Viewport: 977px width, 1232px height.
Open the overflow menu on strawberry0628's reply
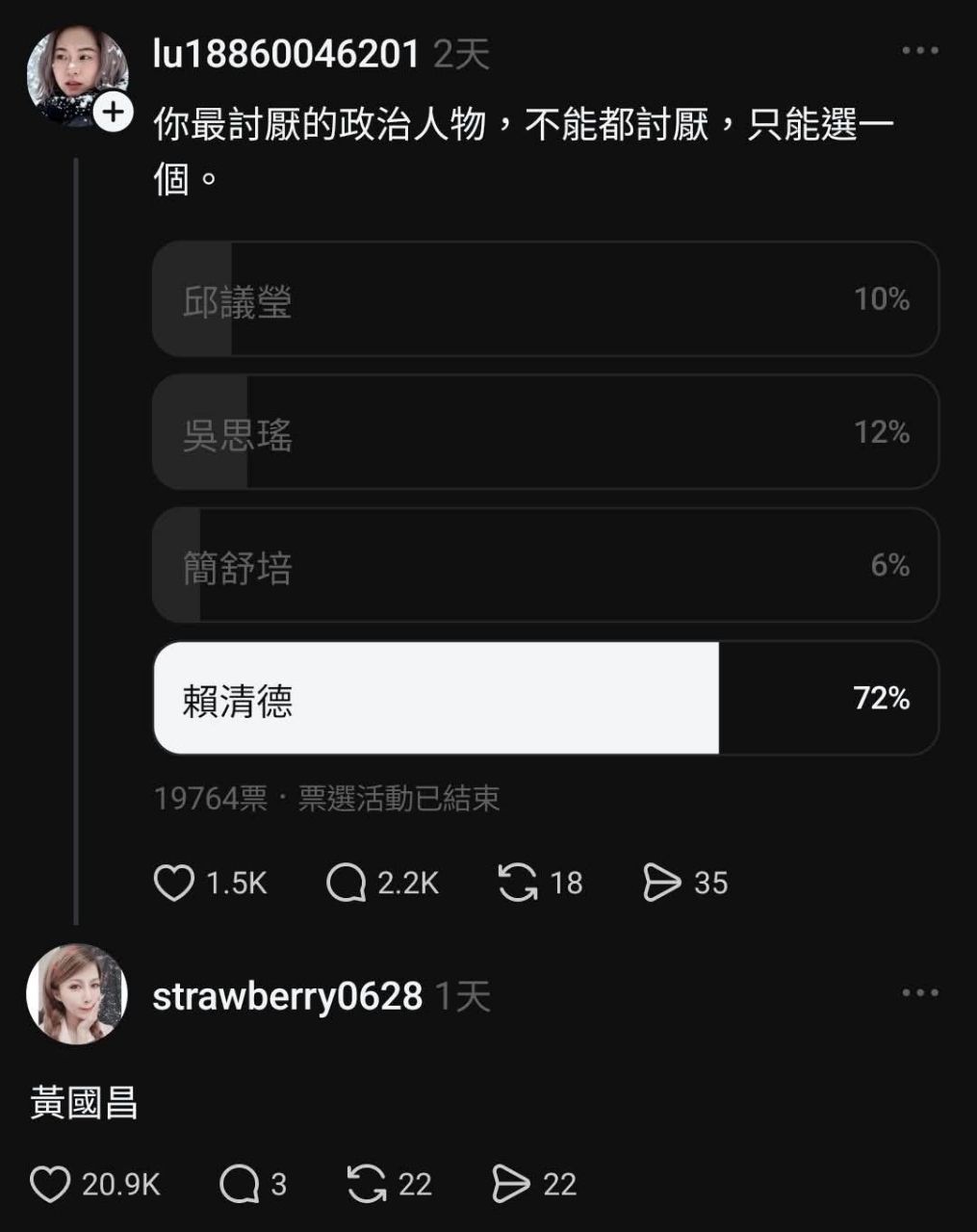919,993
